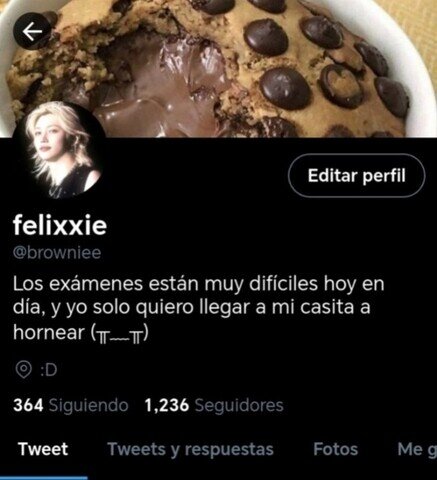Open the profile picture
This screenshot has width=437, height=480.
(x=59, y=152)
